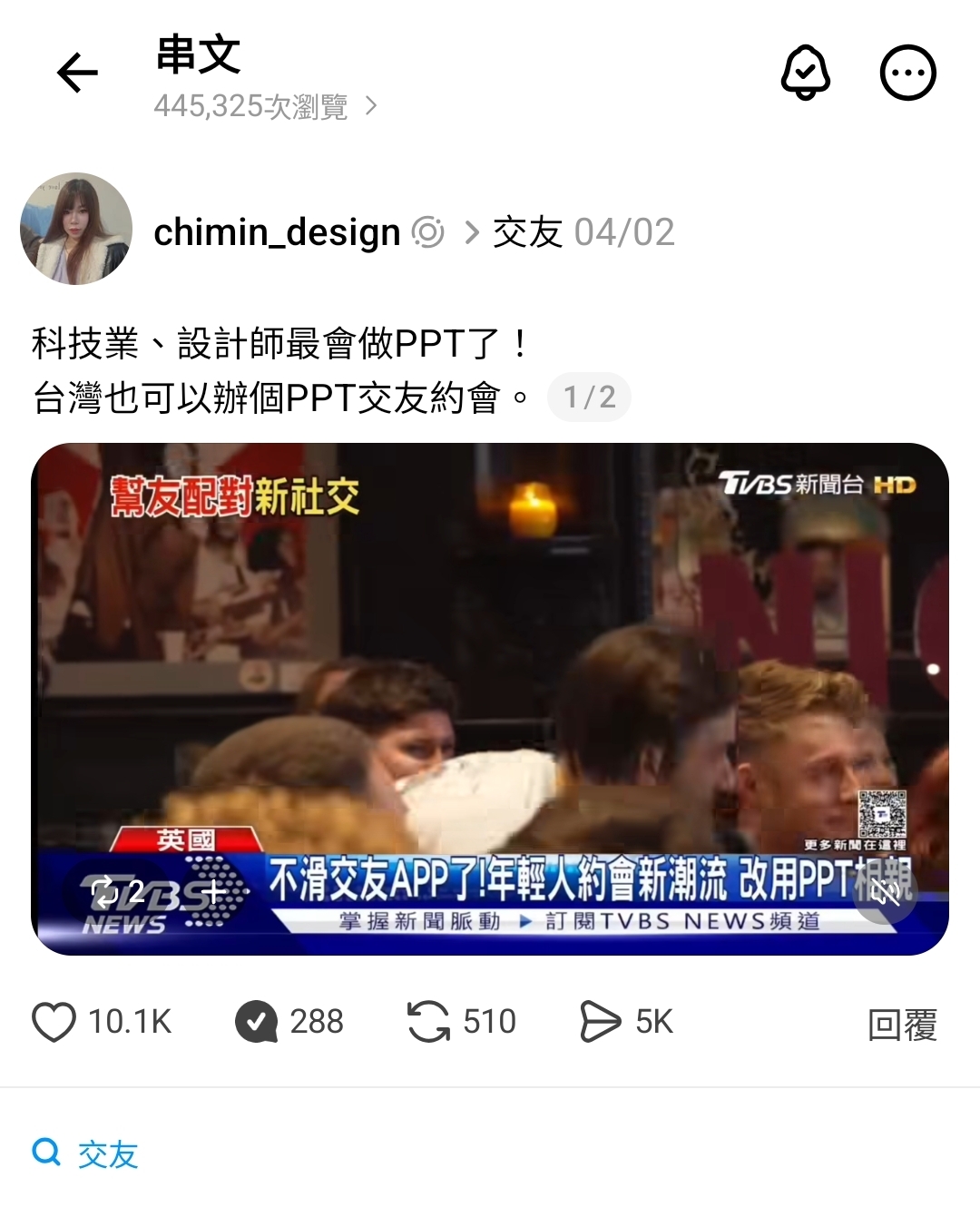Open the 交友 topic tag beside the username
980x1207 pixels.
527,232
